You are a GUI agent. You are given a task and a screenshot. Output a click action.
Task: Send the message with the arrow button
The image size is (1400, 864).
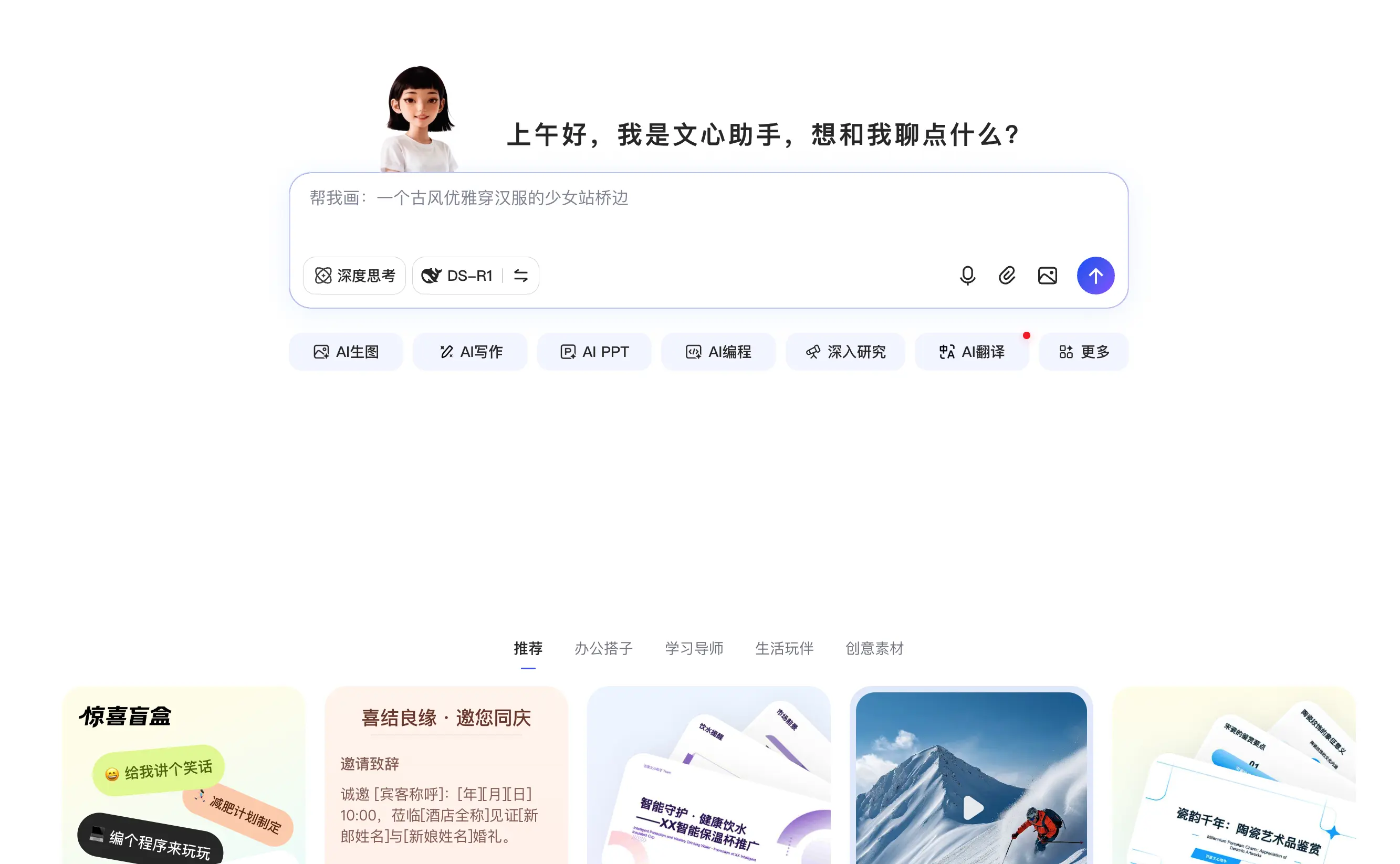(x=1095, y=276)
